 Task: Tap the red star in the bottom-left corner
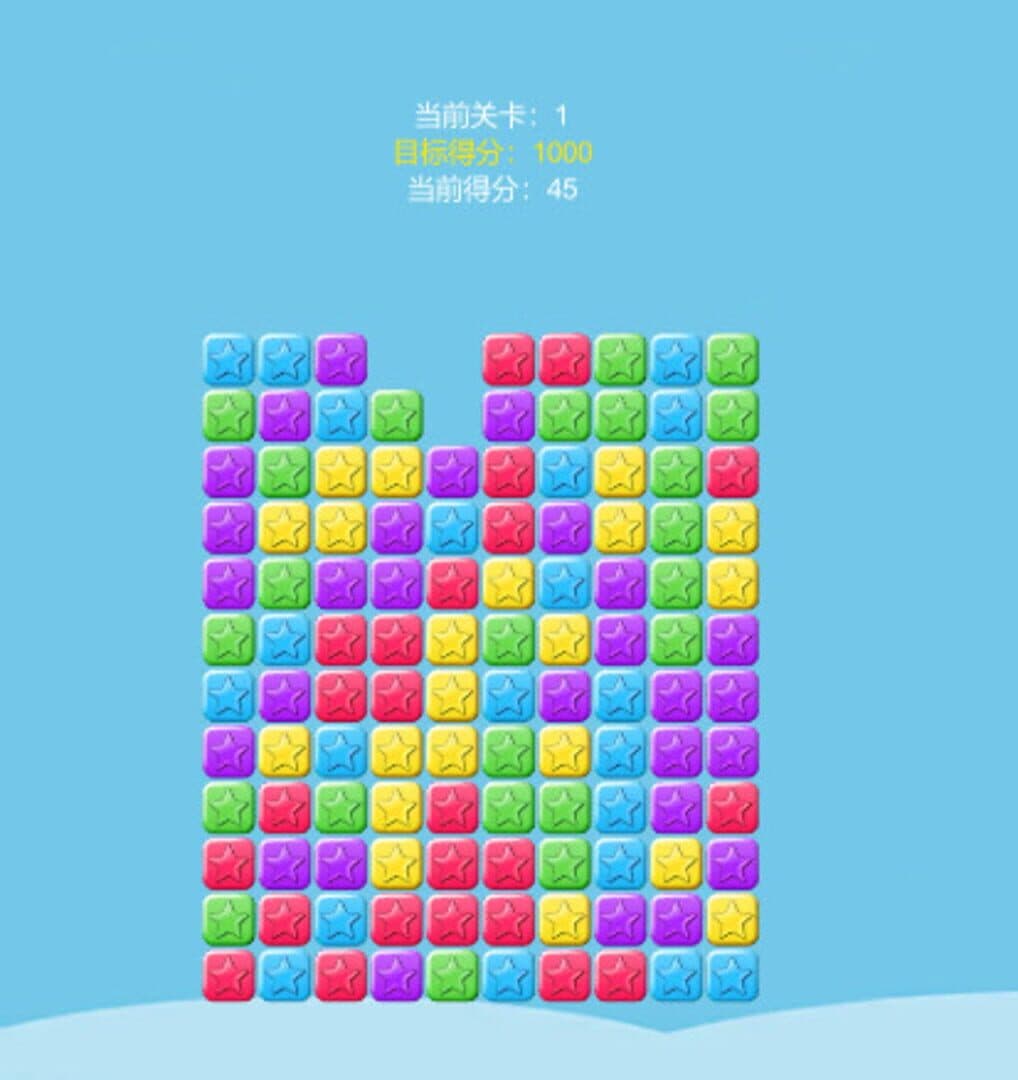click(229, 975)
